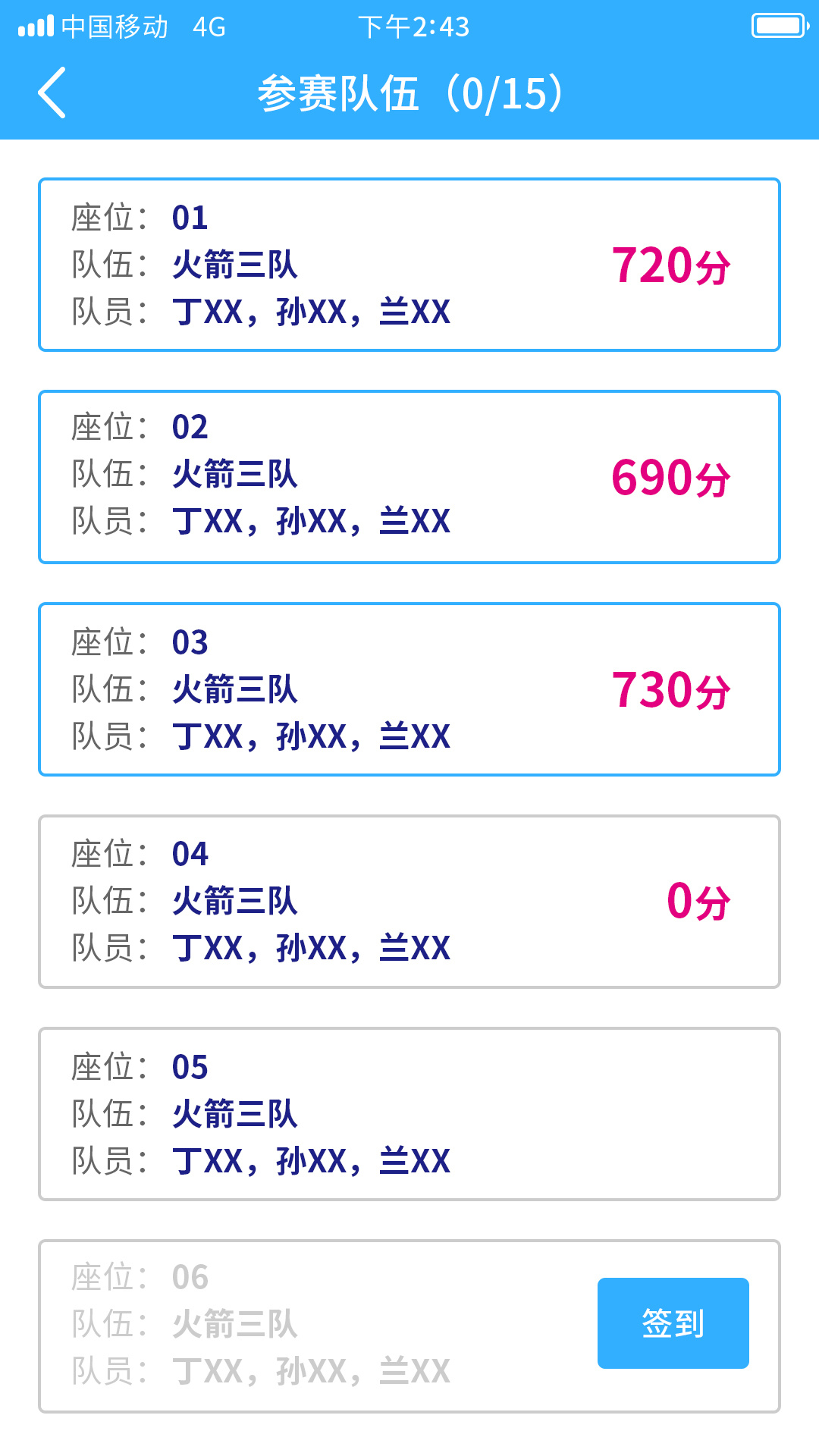Screen dimensions: 819x1456
Task: Tap the clock showing 下午2:43
Action: [x=415, y=27]
